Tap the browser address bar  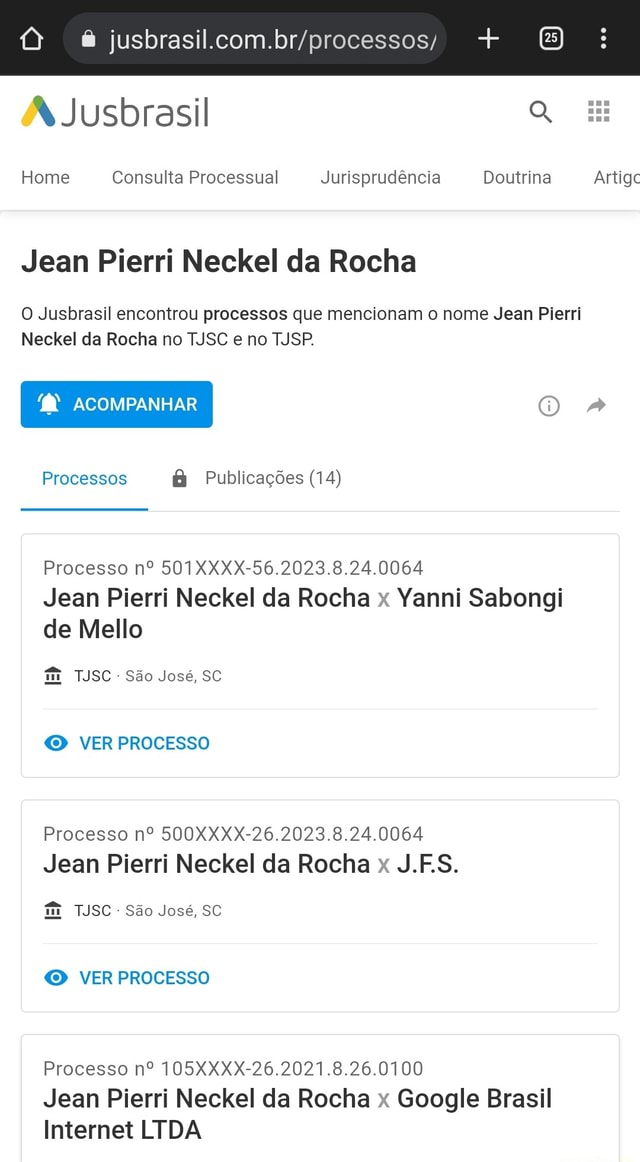pos(255,39)
